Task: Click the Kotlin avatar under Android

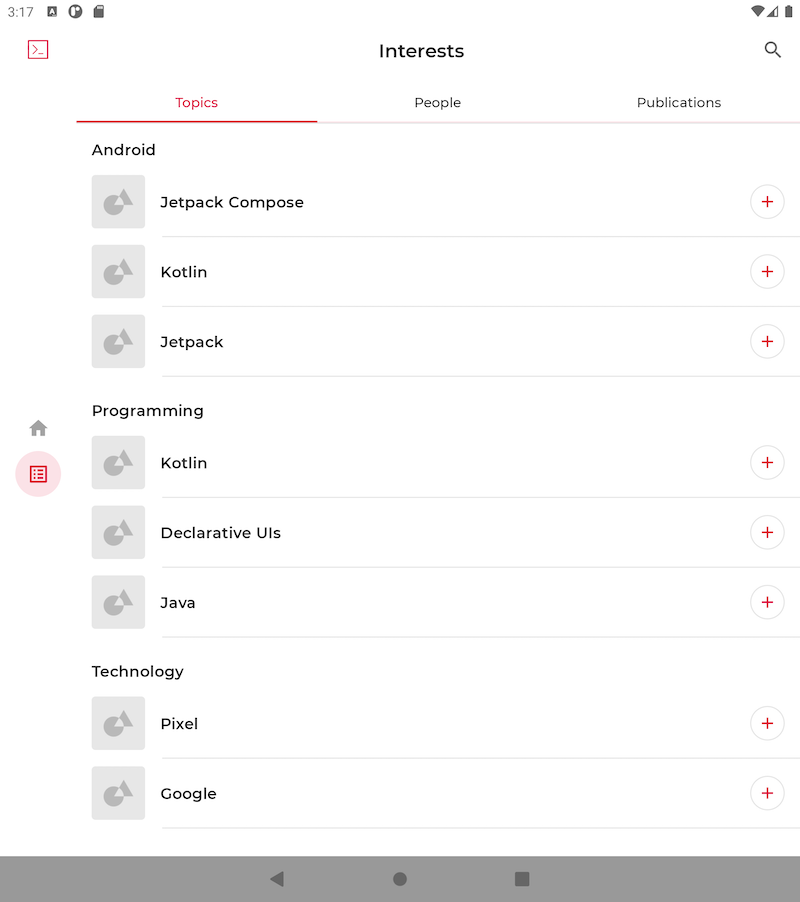Action: (118, 272)
